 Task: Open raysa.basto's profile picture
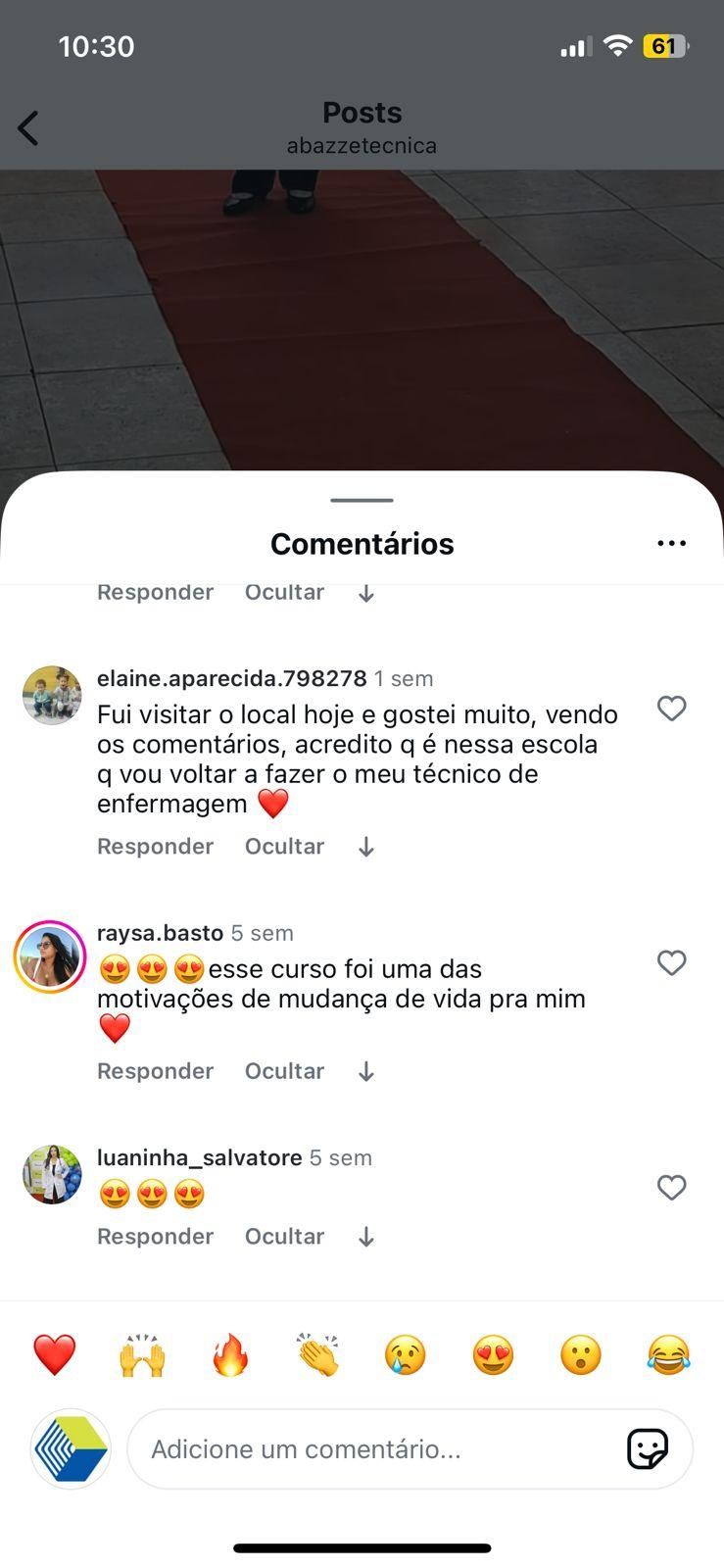pos(50,956)
